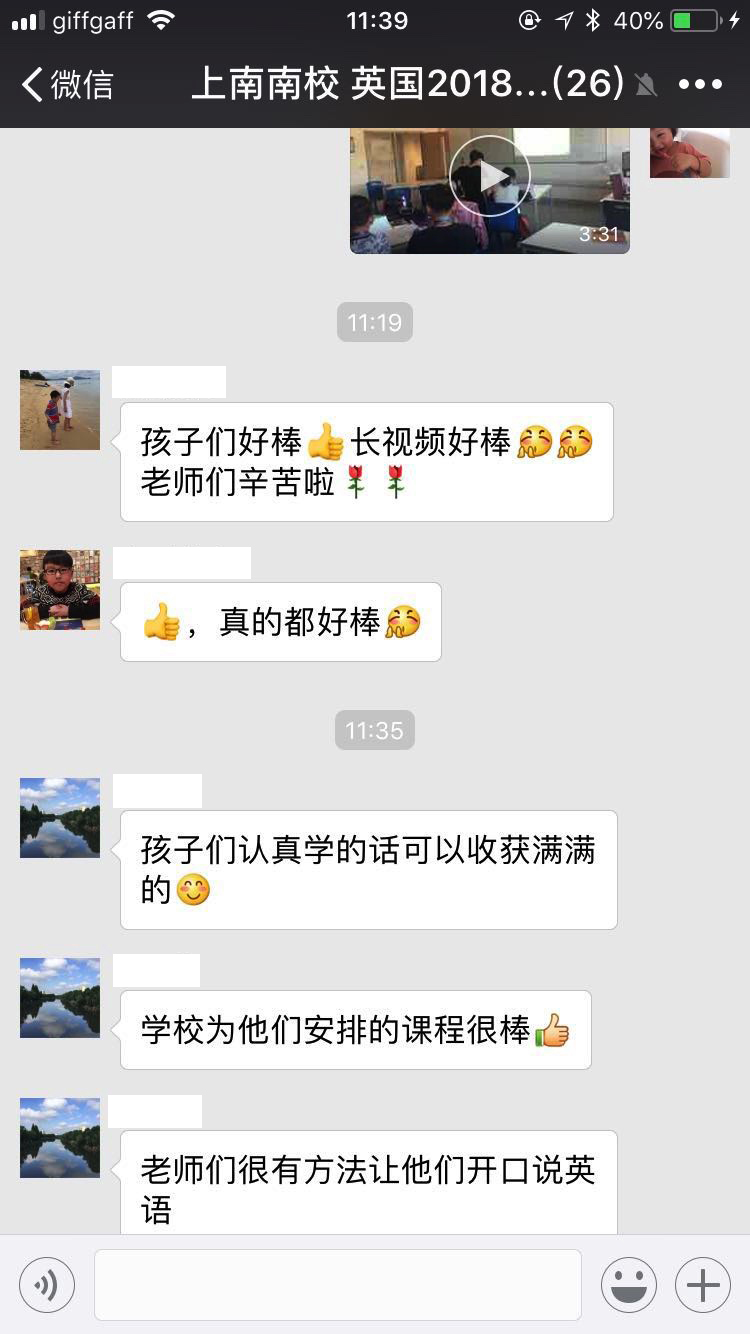This screenshot has width=750, height=1334.
Task: Open the plus attachments menu
Action: pyautogui.click(x=703, y=1284)
